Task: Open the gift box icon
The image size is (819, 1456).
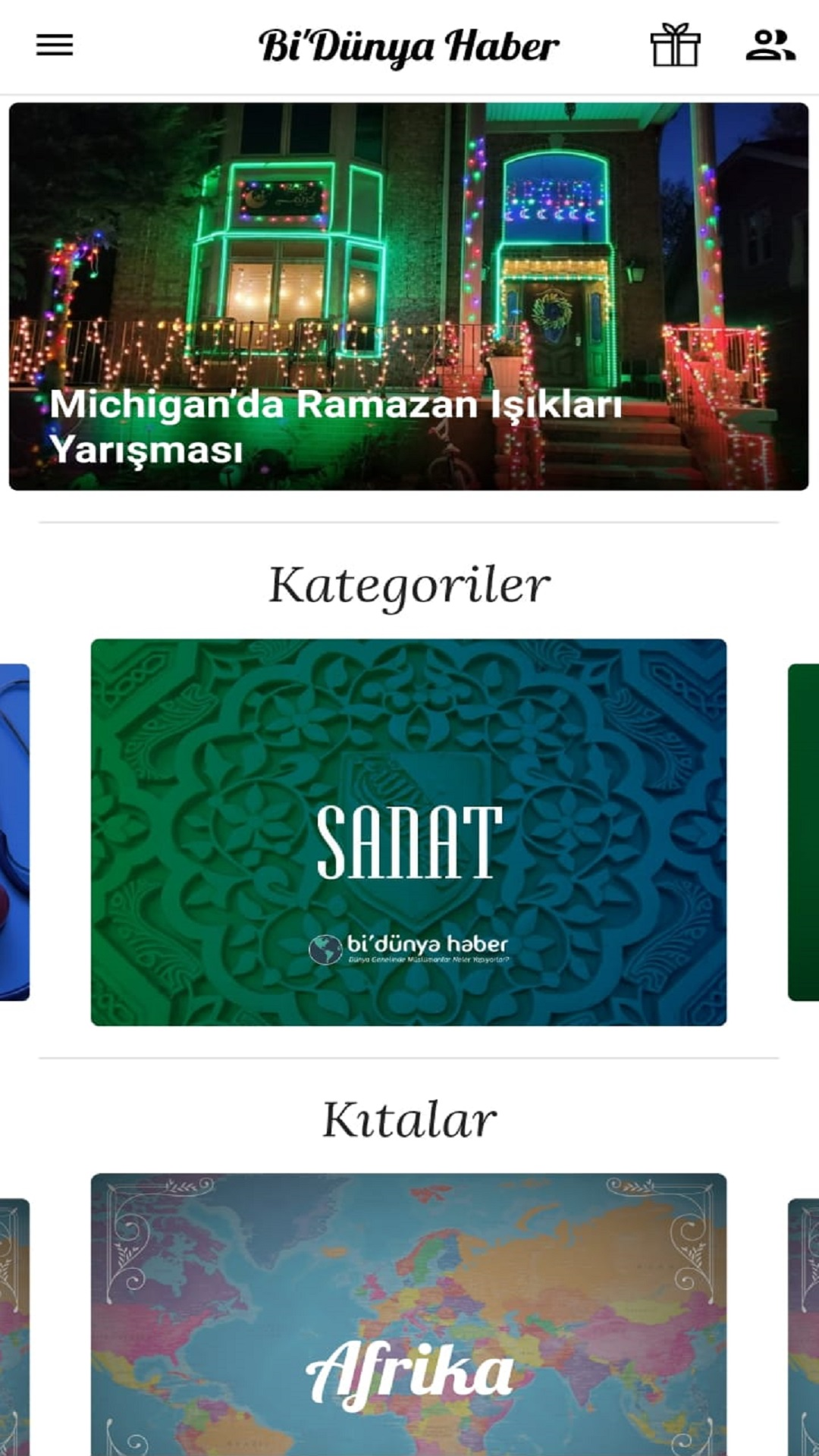Action: (675, 45)
